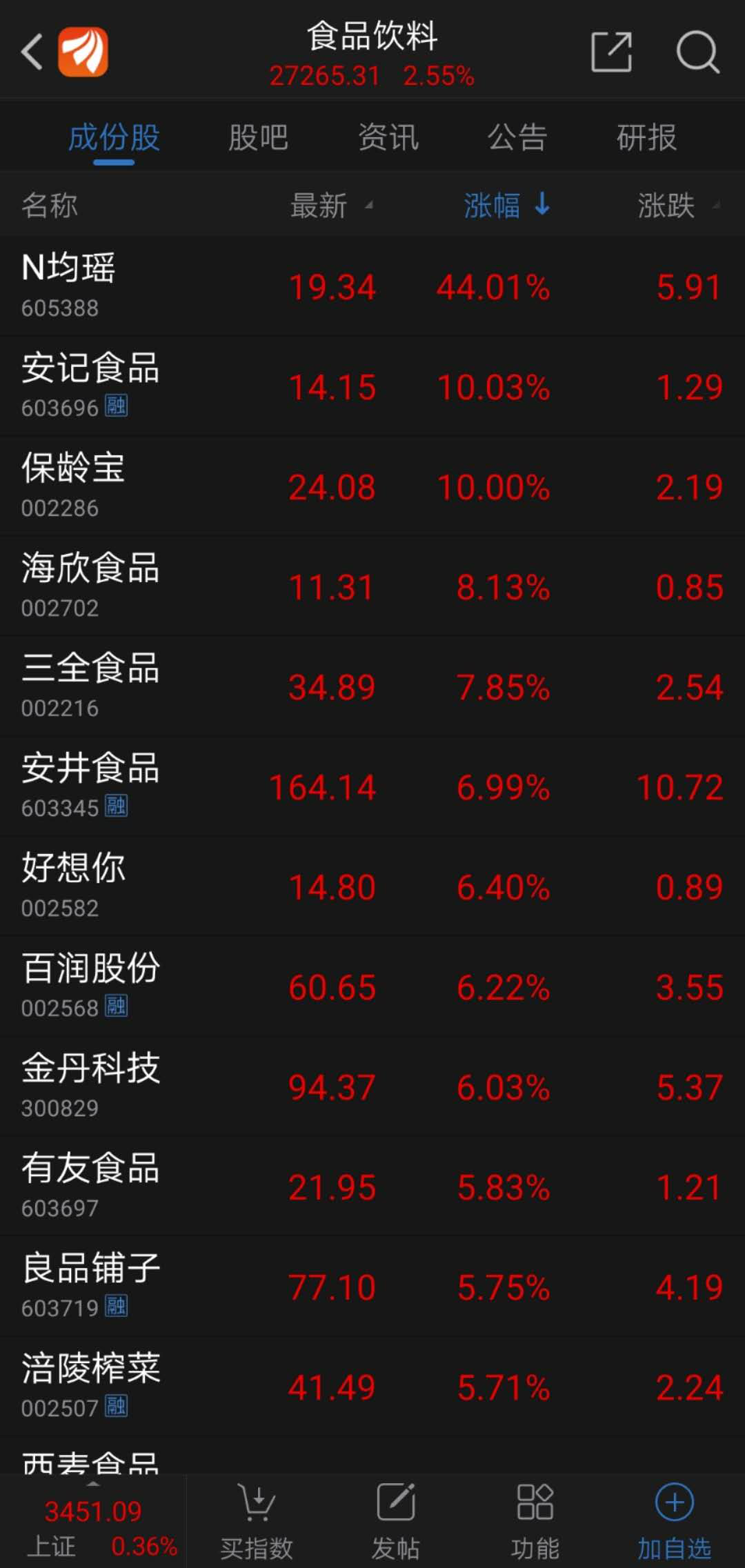
Task: Go back using the top-left arrow
Action: click(x=32, y=52)
